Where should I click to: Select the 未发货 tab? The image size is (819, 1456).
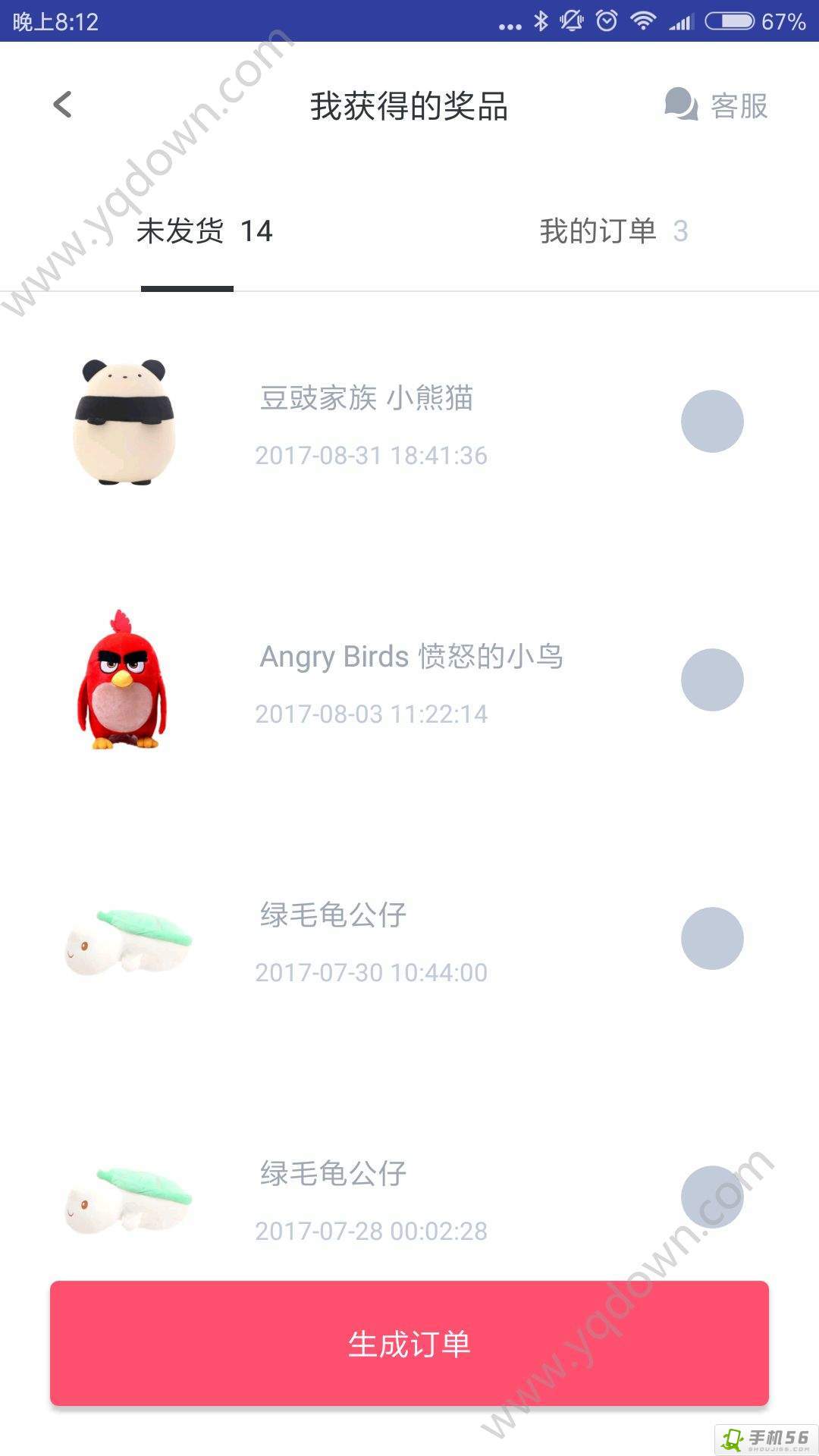204,231
